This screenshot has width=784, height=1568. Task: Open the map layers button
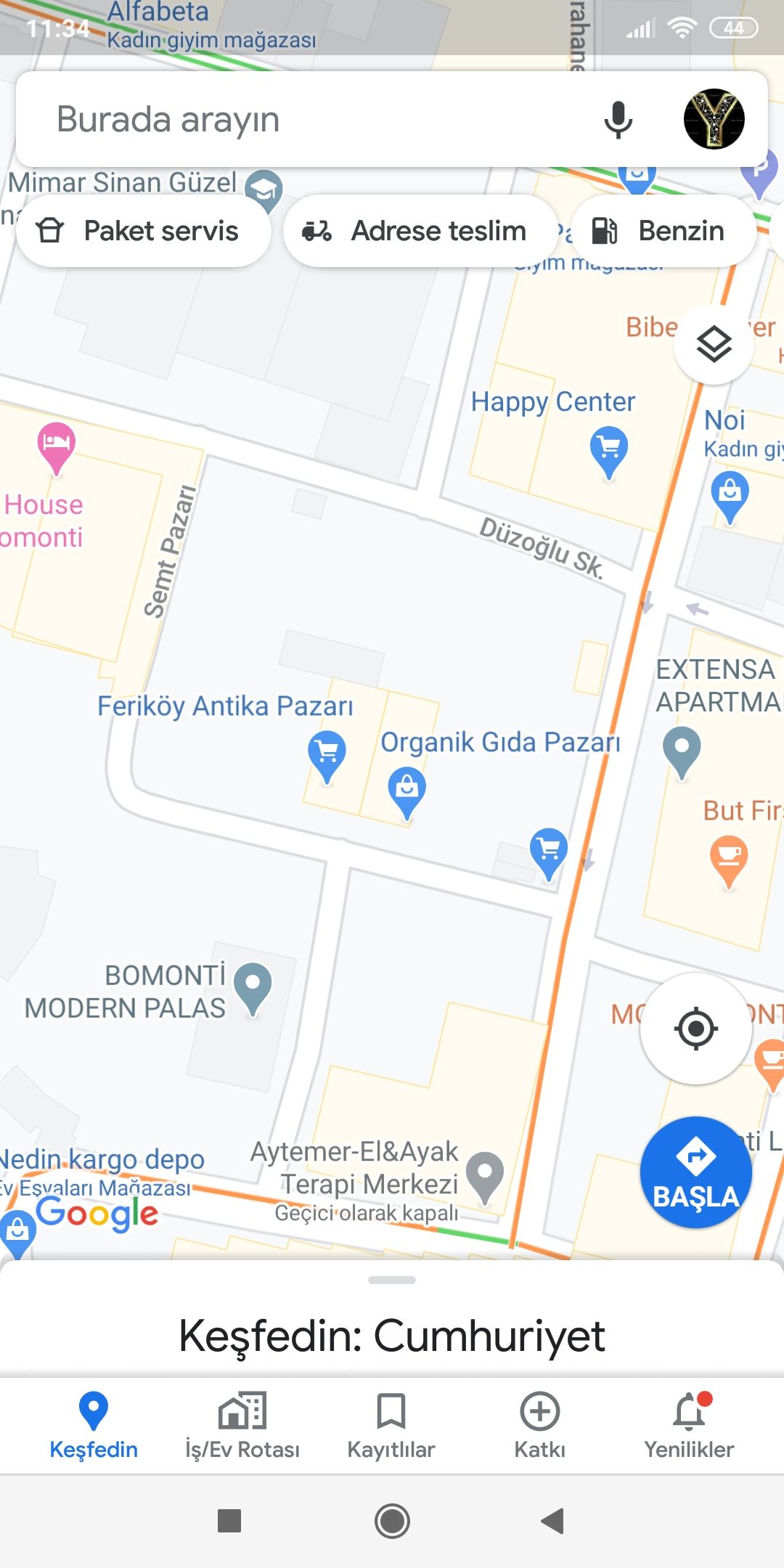coord(714,344)
